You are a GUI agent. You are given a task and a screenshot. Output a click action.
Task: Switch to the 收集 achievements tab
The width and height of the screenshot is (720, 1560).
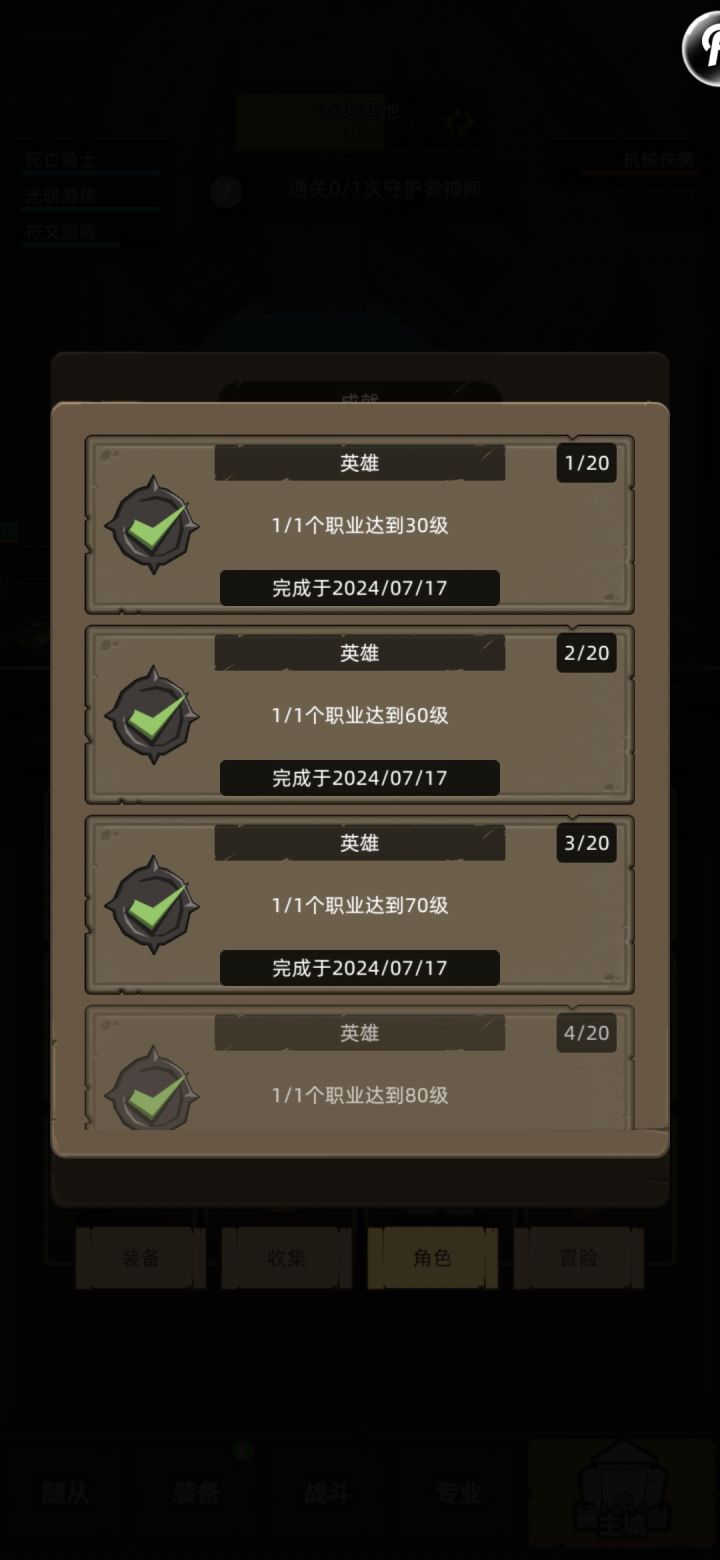tap(287, 1260)
